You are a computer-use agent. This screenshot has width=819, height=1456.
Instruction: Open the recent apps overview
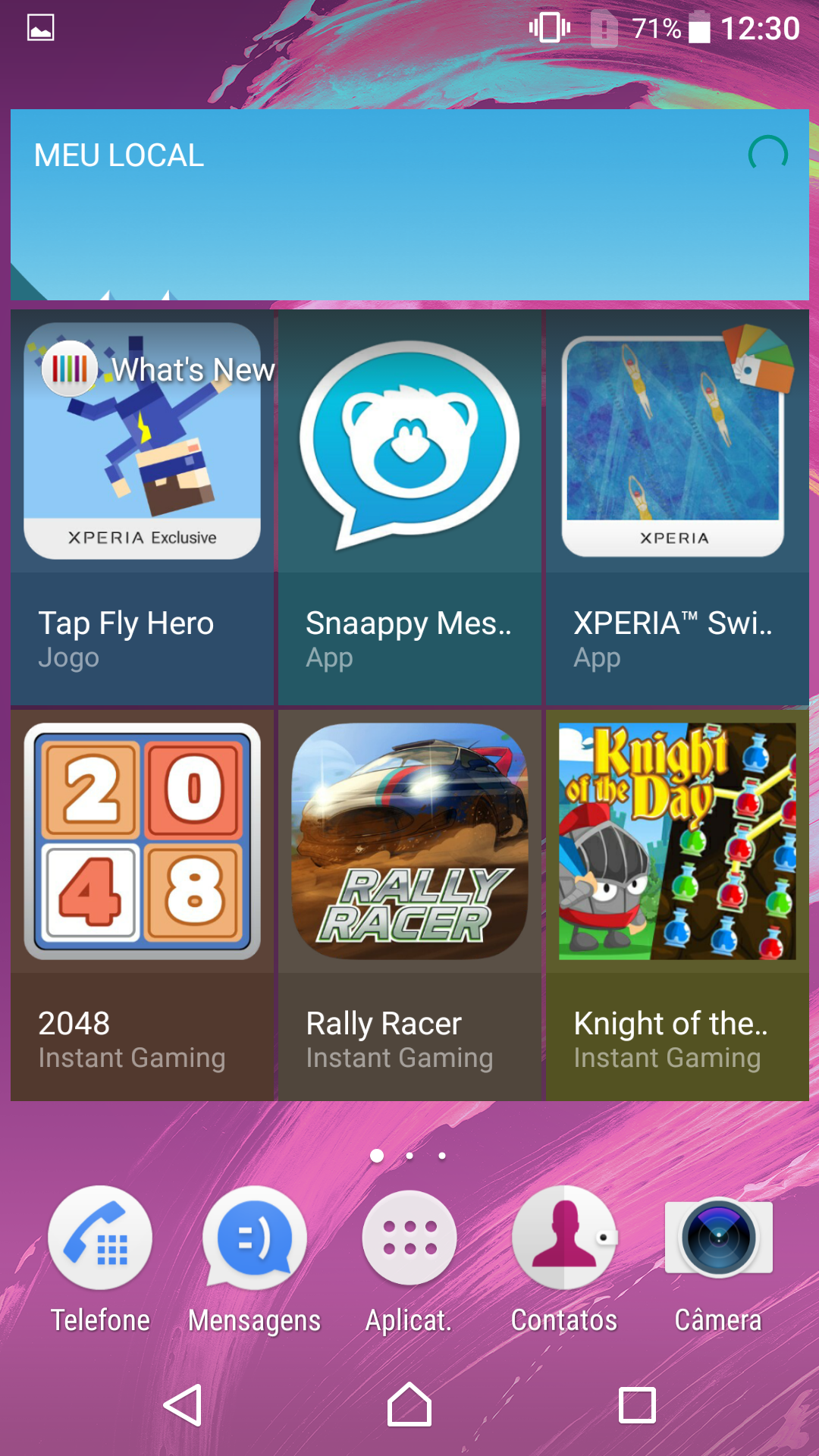tap(637, 1404)
